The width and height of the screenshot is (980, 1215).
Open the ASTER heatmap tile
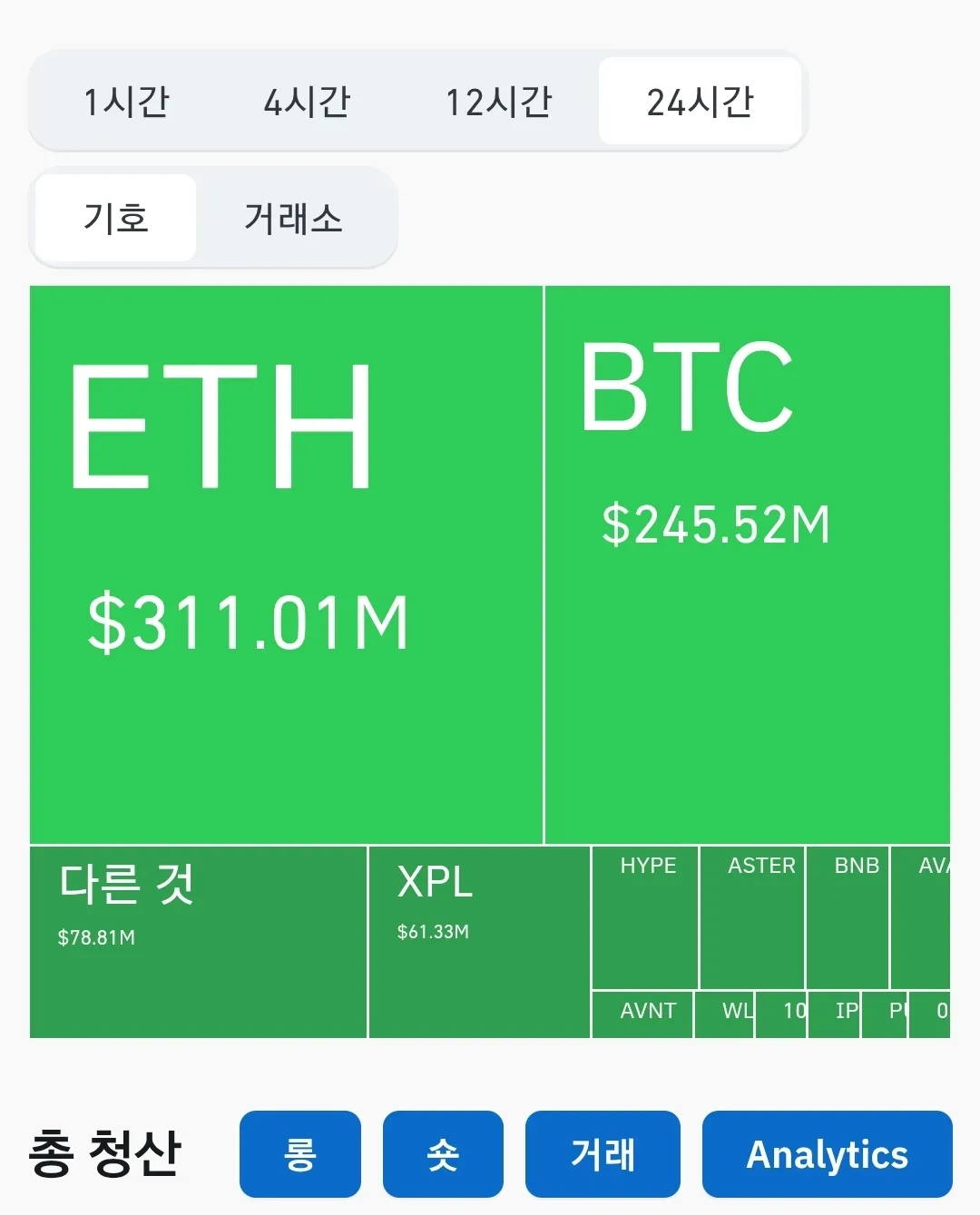tap(752, 916)
